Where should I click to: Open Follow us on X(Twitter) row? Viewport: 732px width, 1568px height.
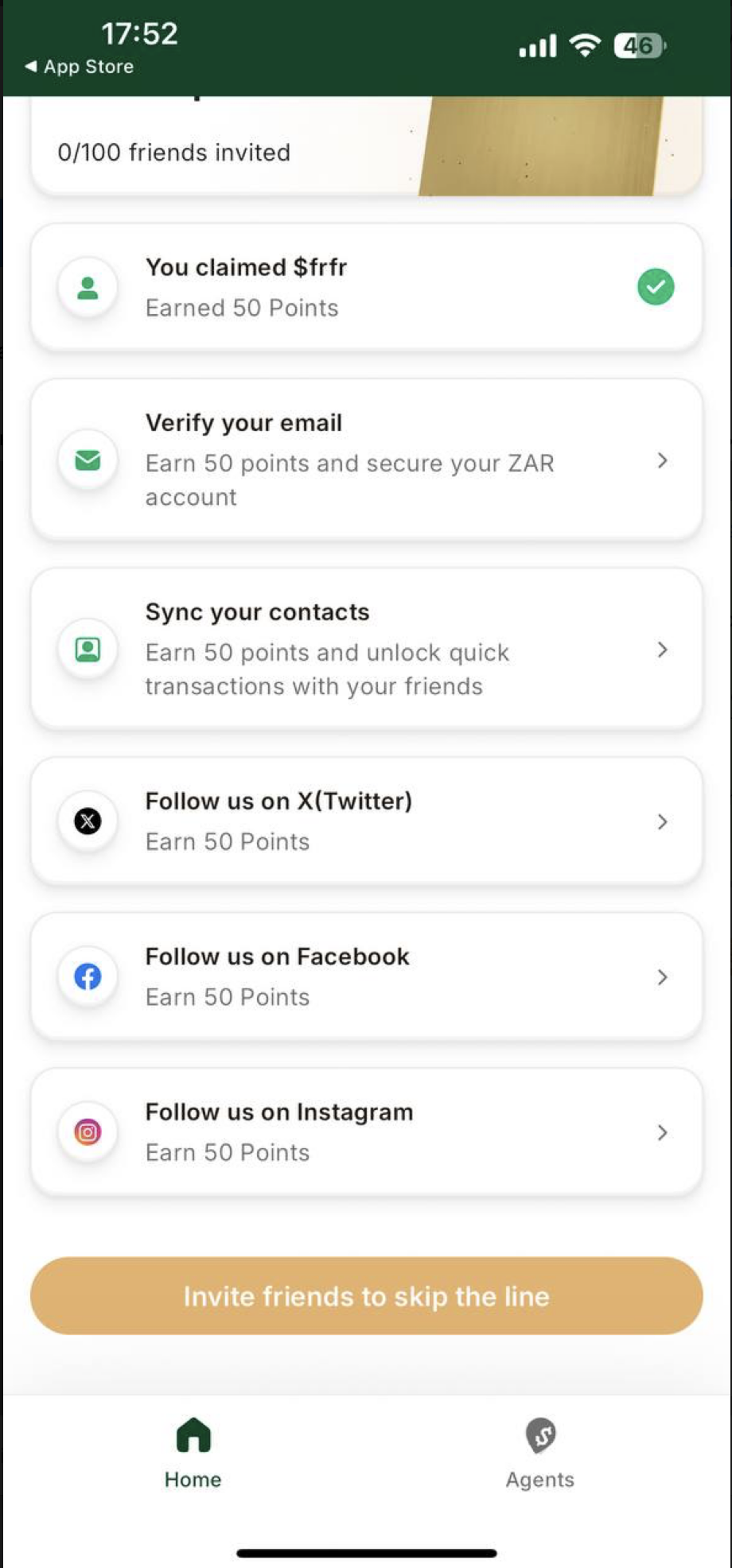click(x=366, y=821)
